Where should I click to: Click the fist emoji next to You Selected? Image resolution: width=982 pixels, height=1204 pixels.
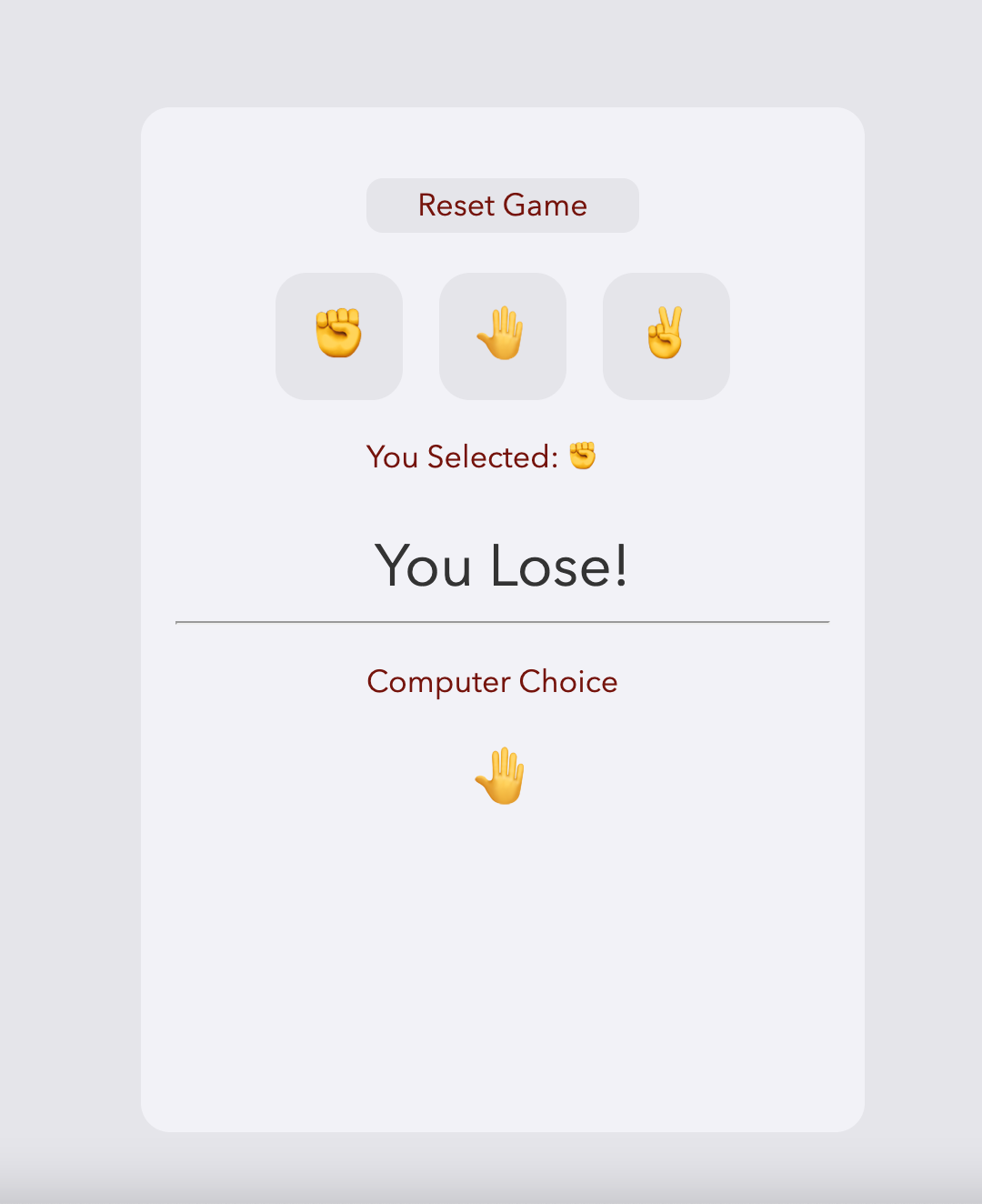(581, 457)
